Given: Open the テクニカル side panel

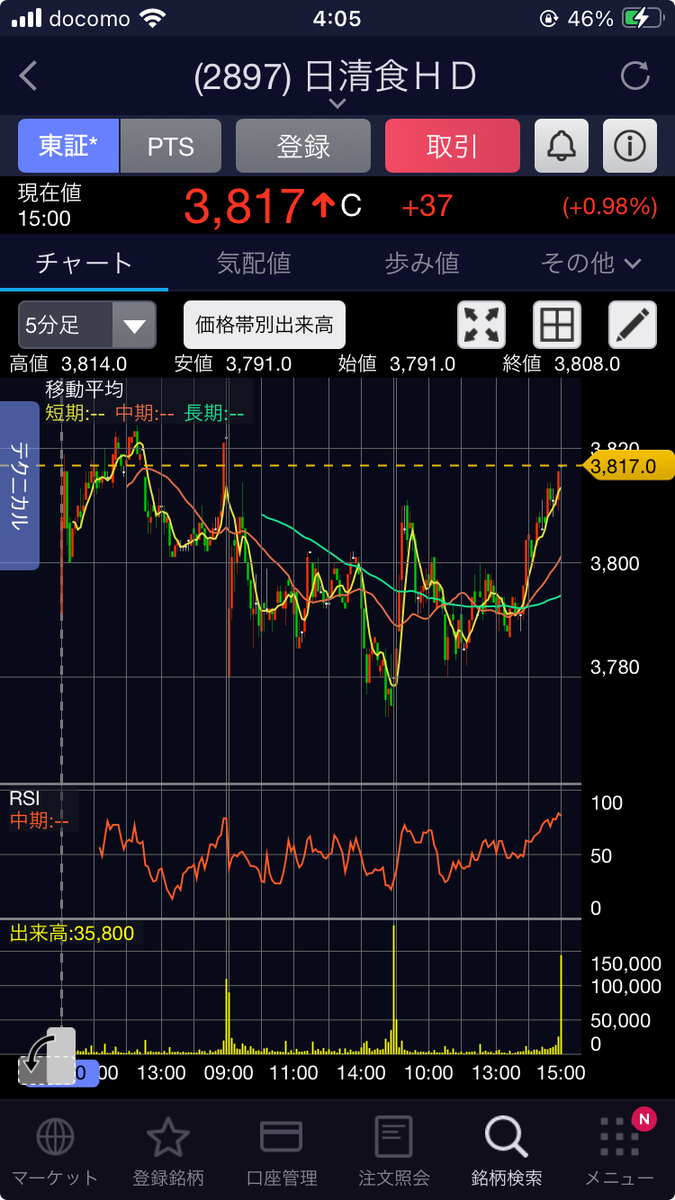Looking at the screenshot, I should 19,486.
